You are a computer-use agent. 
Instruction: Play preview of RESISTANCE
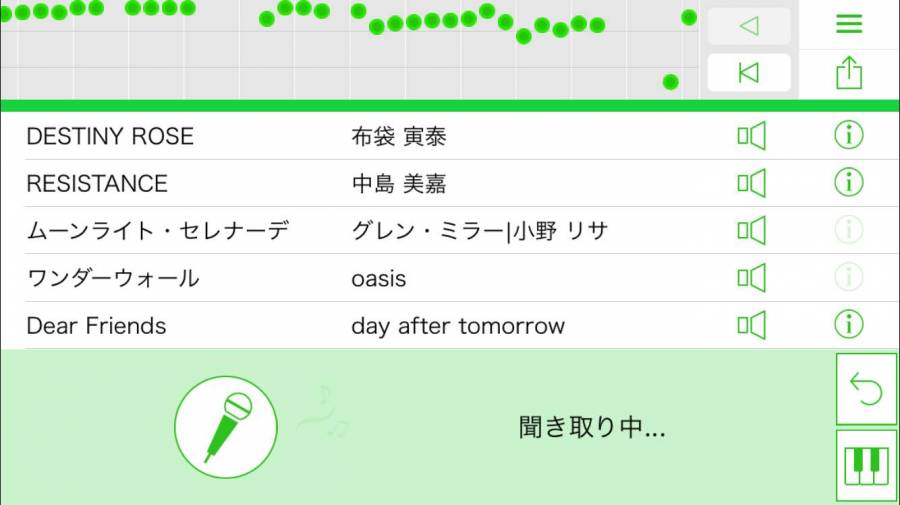pyautogui.click(x=751, y=183)
